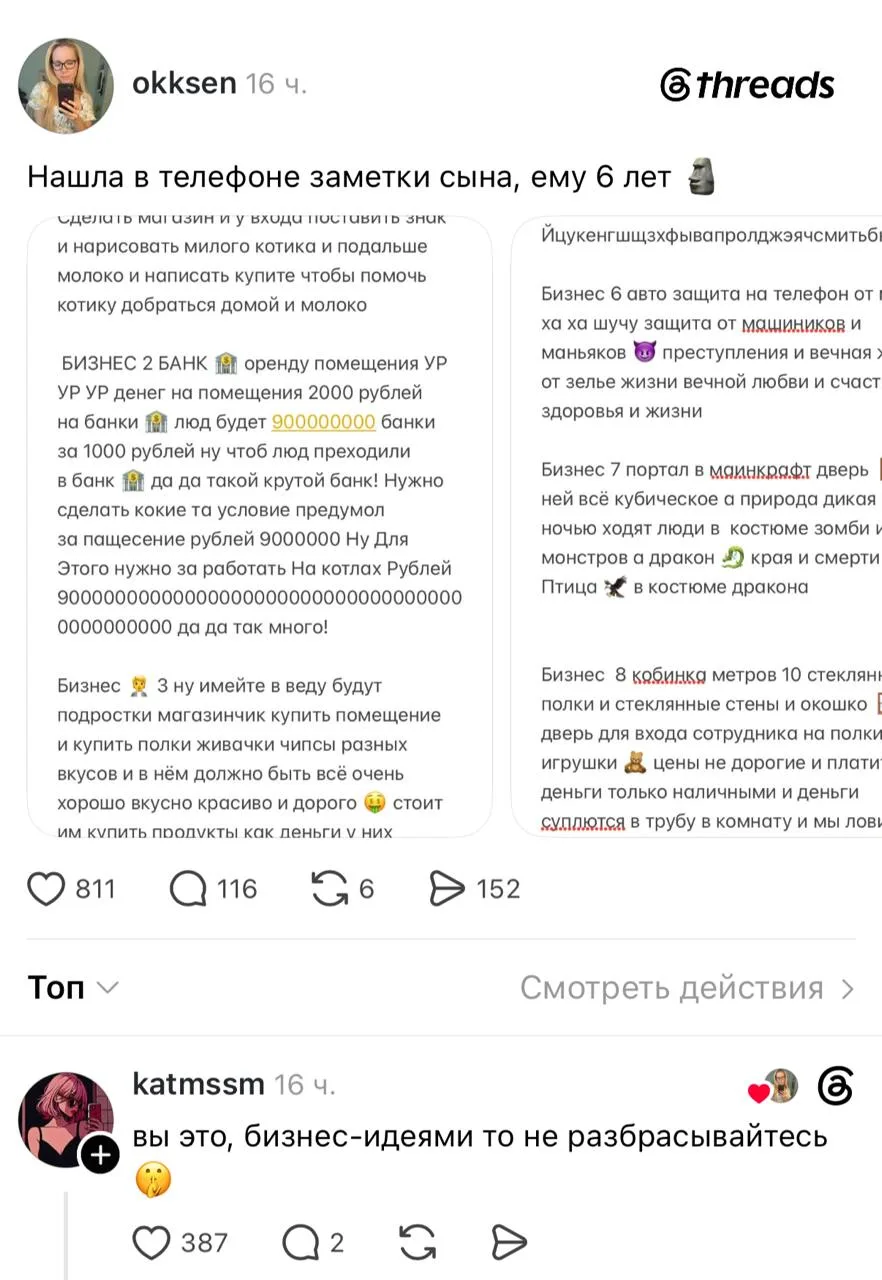
Task: Like katmssm's comment
Action: (x=152, y=1243)
